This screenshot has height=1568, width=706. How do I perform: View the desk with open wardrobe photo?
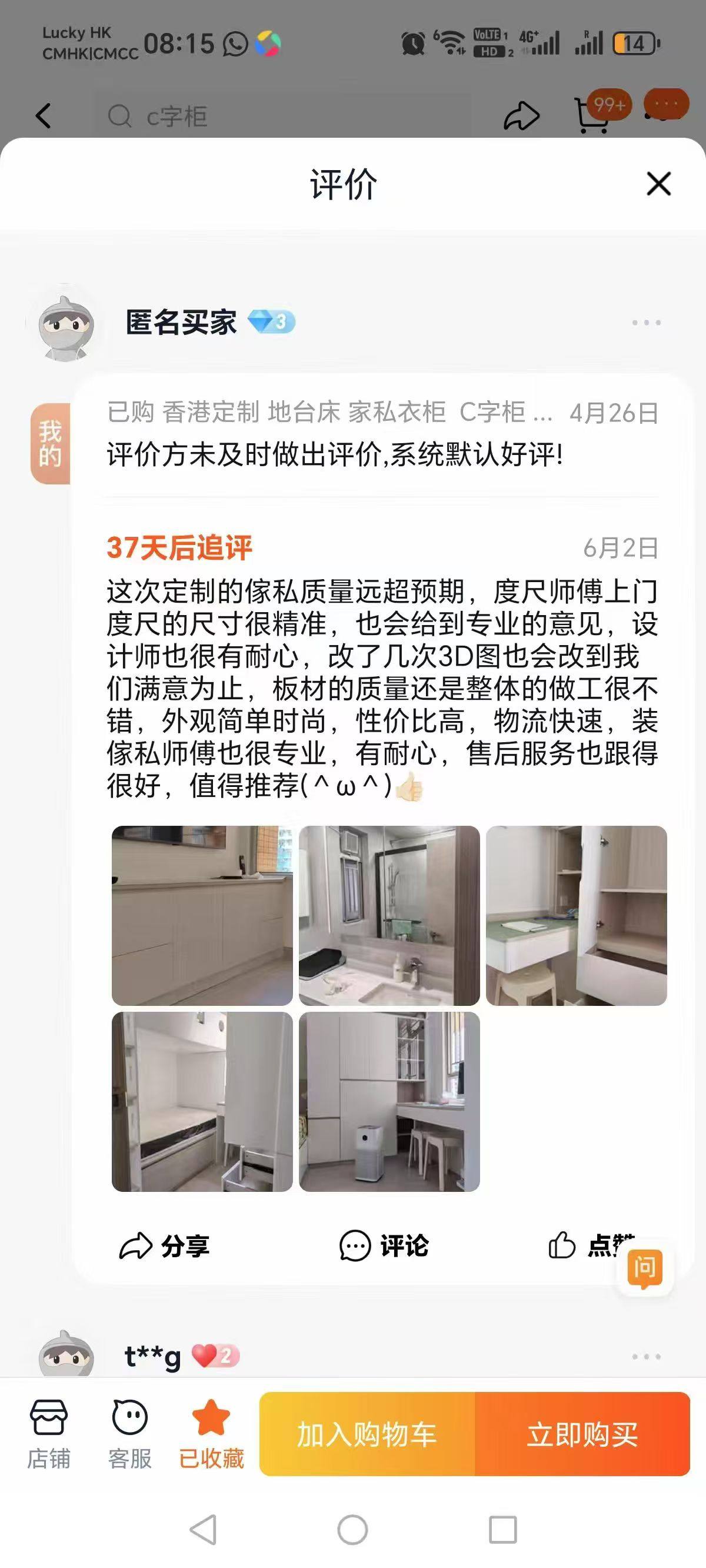coord(576,915)
